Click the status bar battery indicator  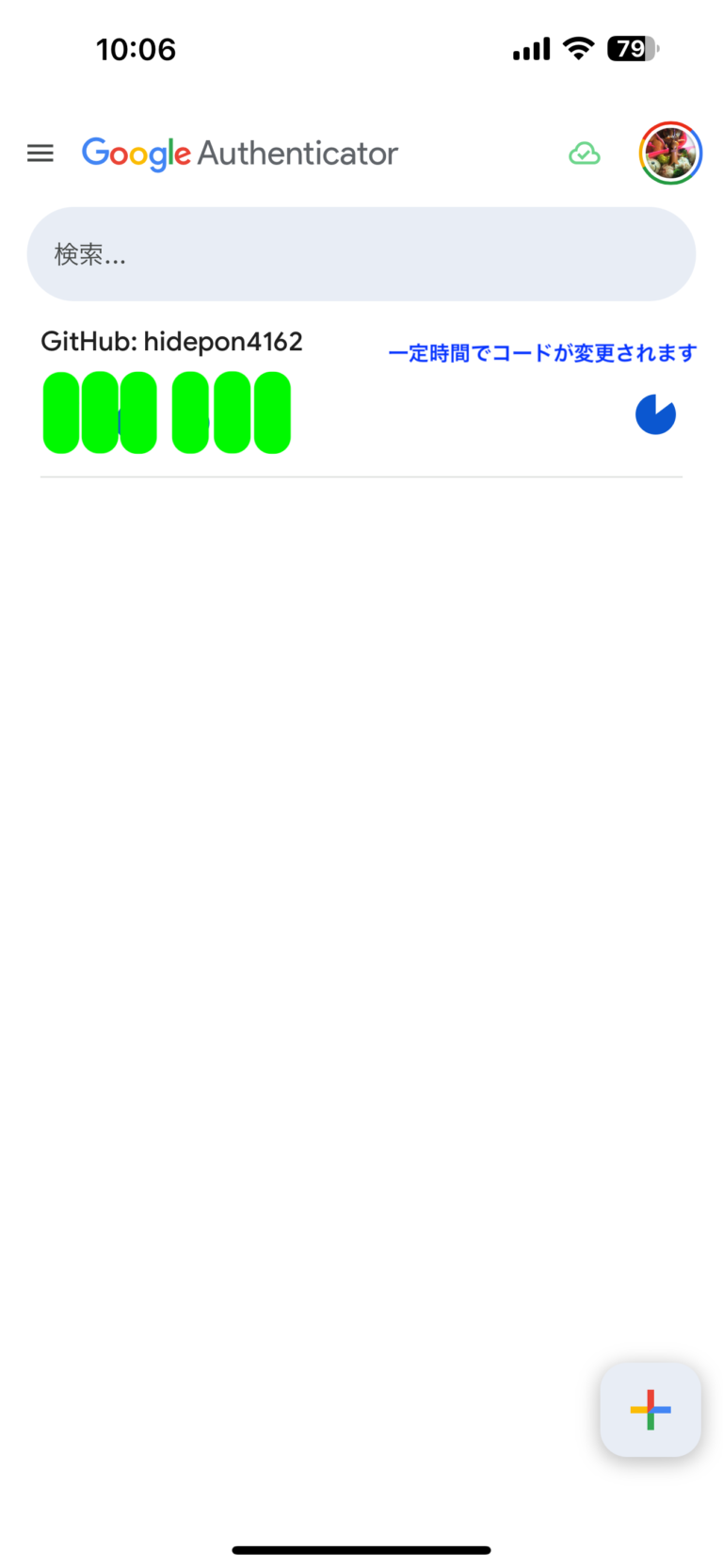click(x=632, y=48)
